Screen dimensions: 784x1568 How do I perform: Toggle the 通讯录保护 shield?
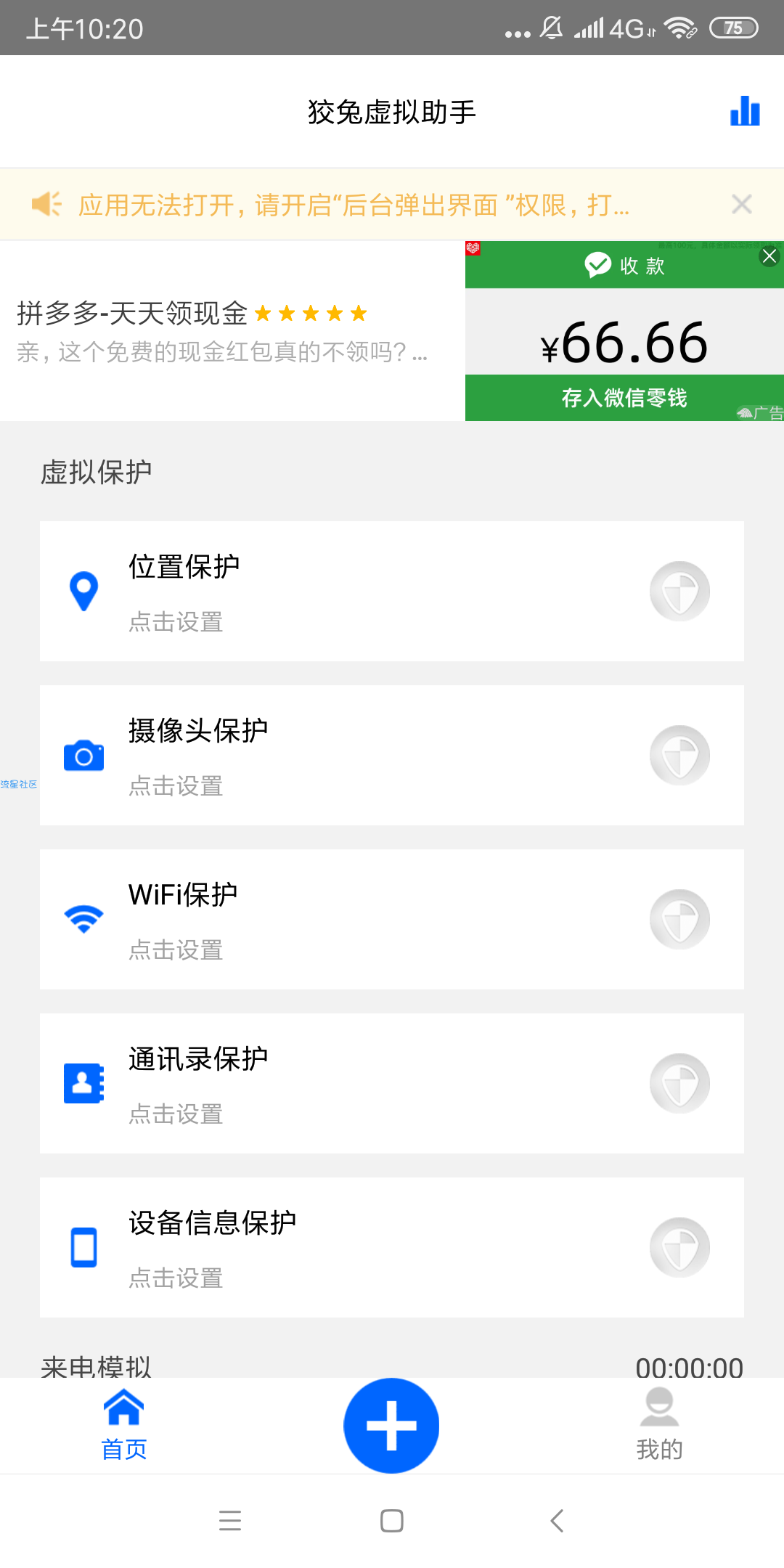click(x=679, y=1083)
